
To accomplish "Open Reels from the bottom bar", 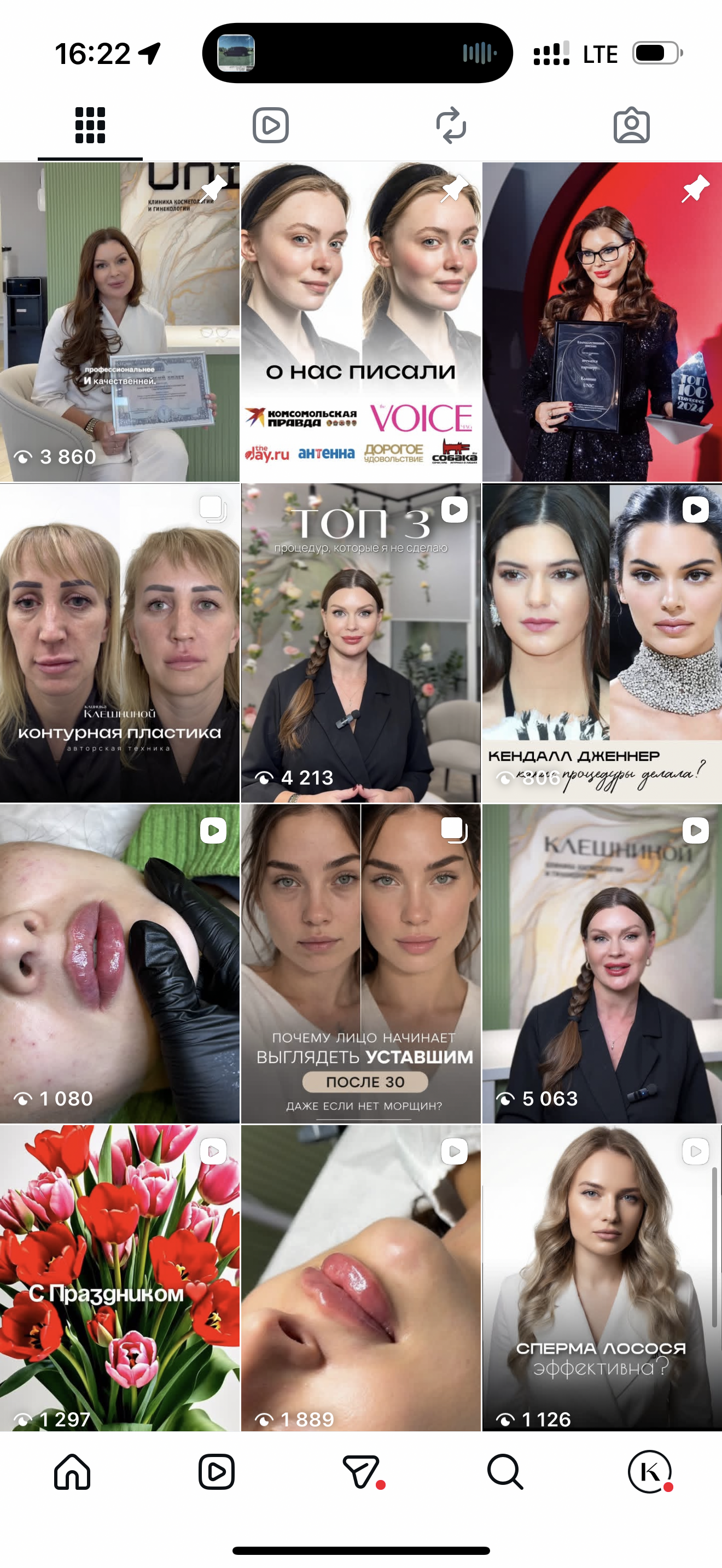I will (217, 1472).
